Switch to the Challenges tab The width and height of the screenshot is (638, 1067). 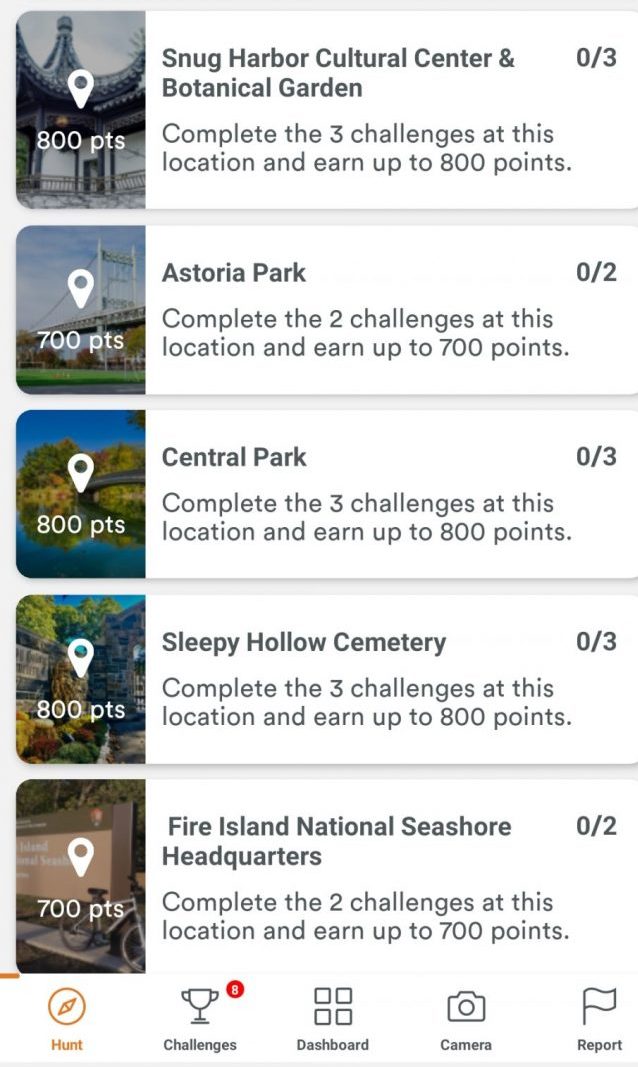coord(200,1018)
